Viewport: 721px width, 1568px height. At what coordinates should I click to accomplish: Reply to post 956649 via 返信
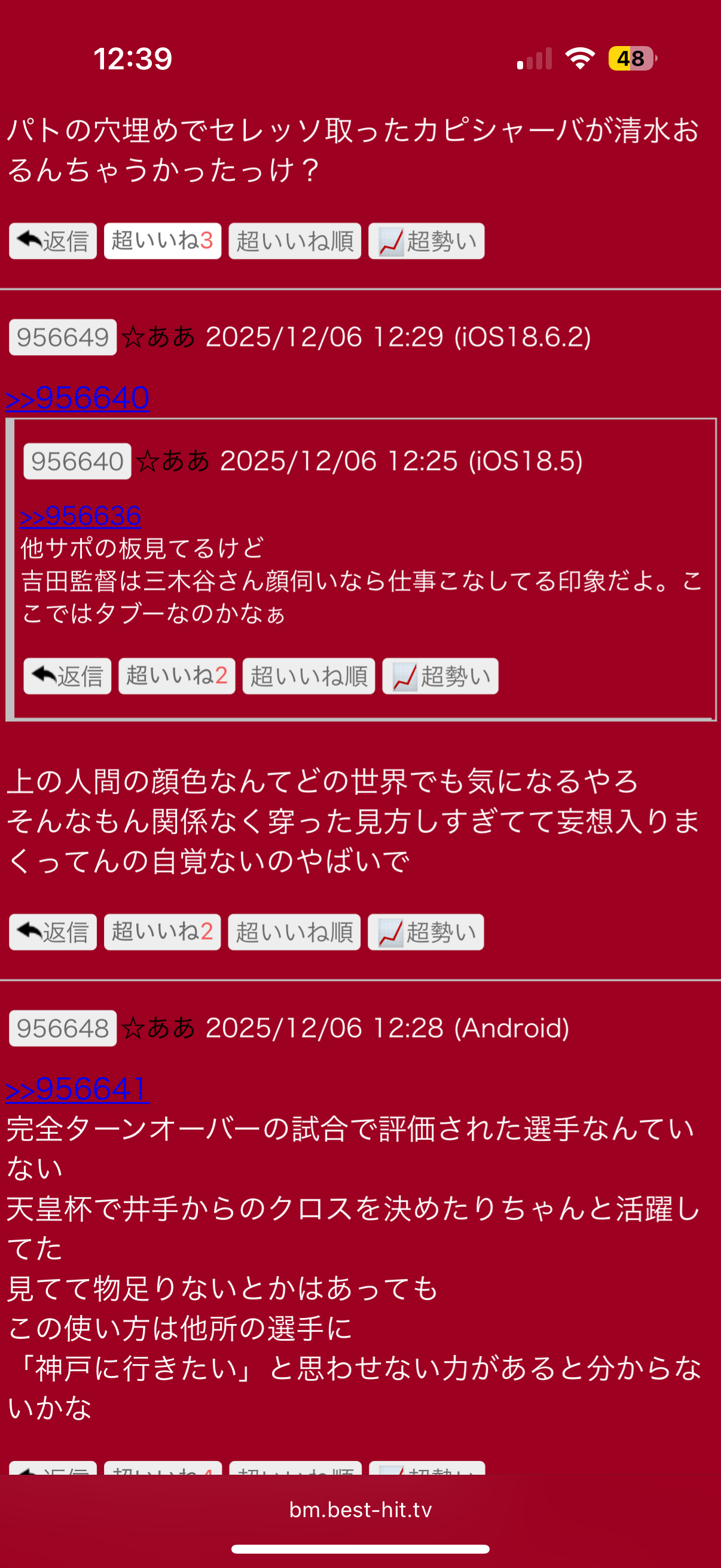point(53,932)
